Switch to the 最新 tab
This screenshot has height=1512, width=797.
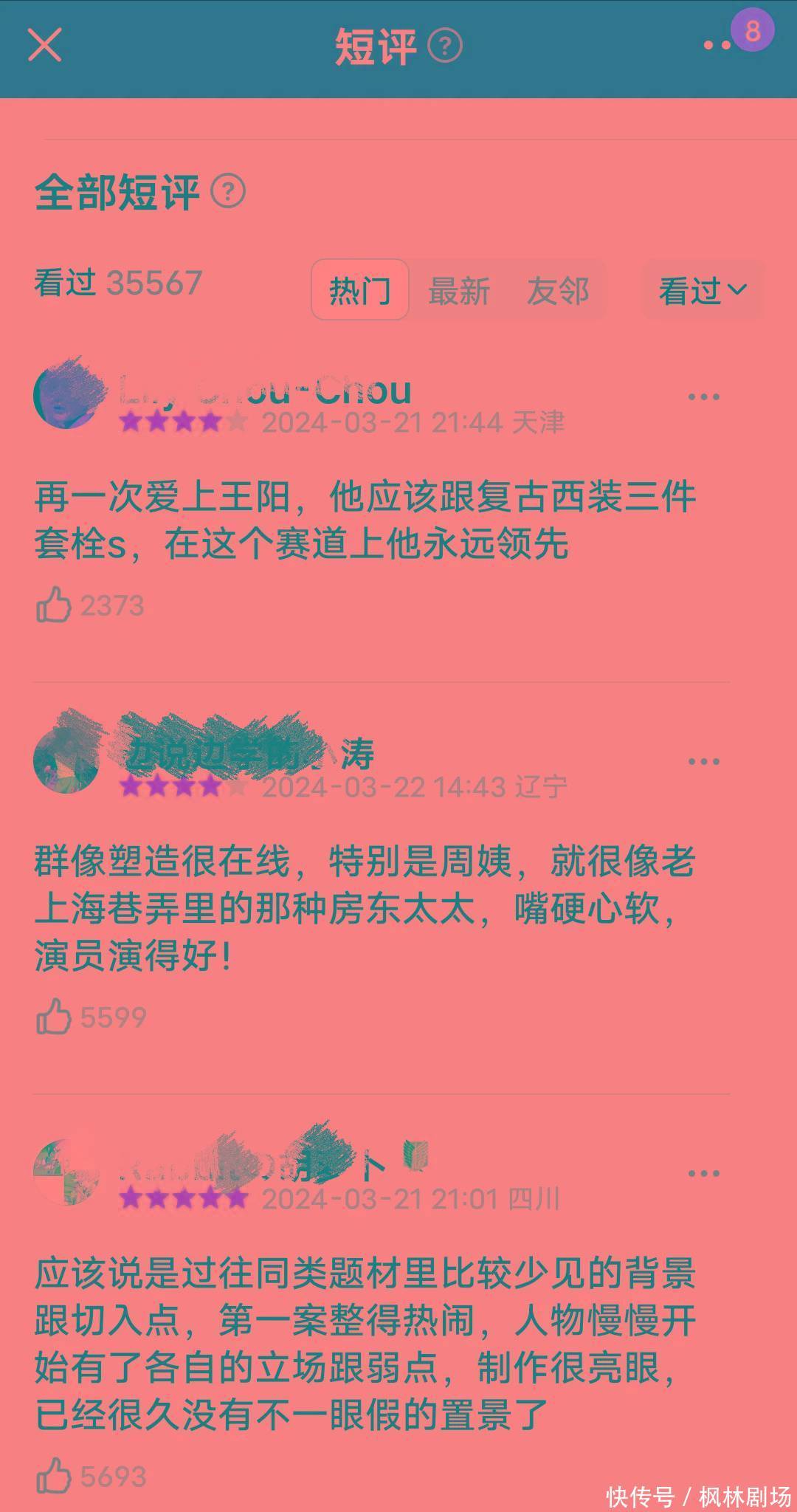point(458,290)
